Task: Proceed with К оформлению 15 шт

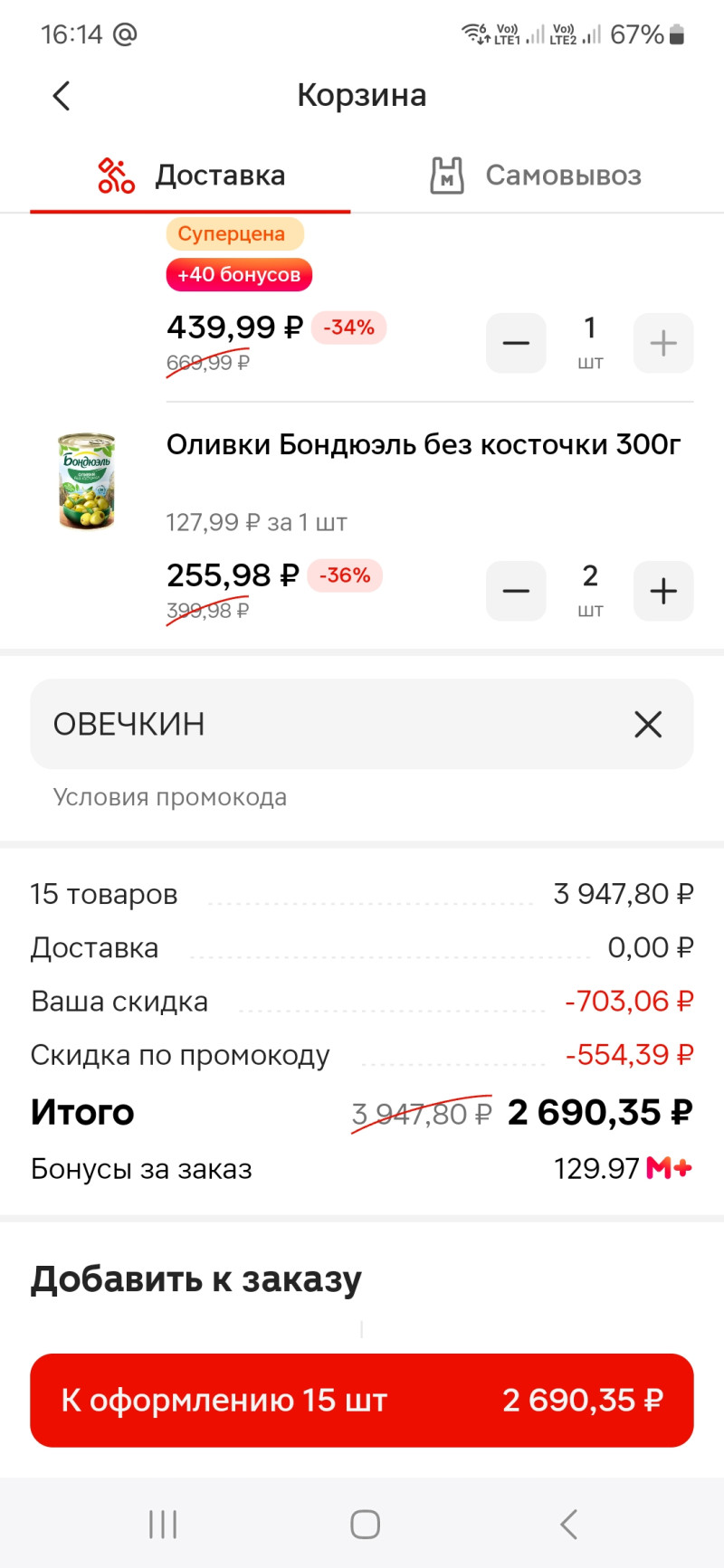Action: pos(362,1400)
